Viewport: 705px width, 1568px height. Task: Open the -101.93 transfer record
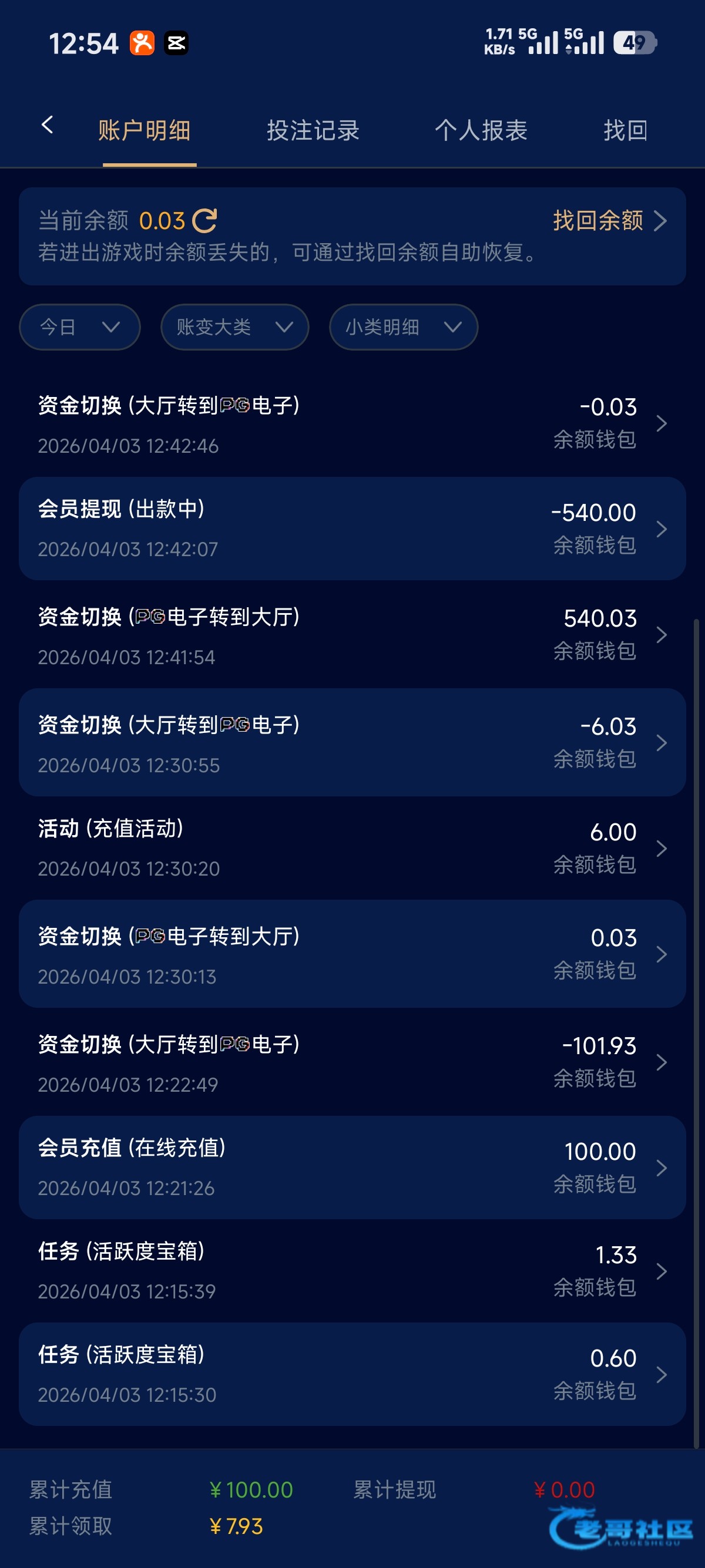coord(352,1062)
